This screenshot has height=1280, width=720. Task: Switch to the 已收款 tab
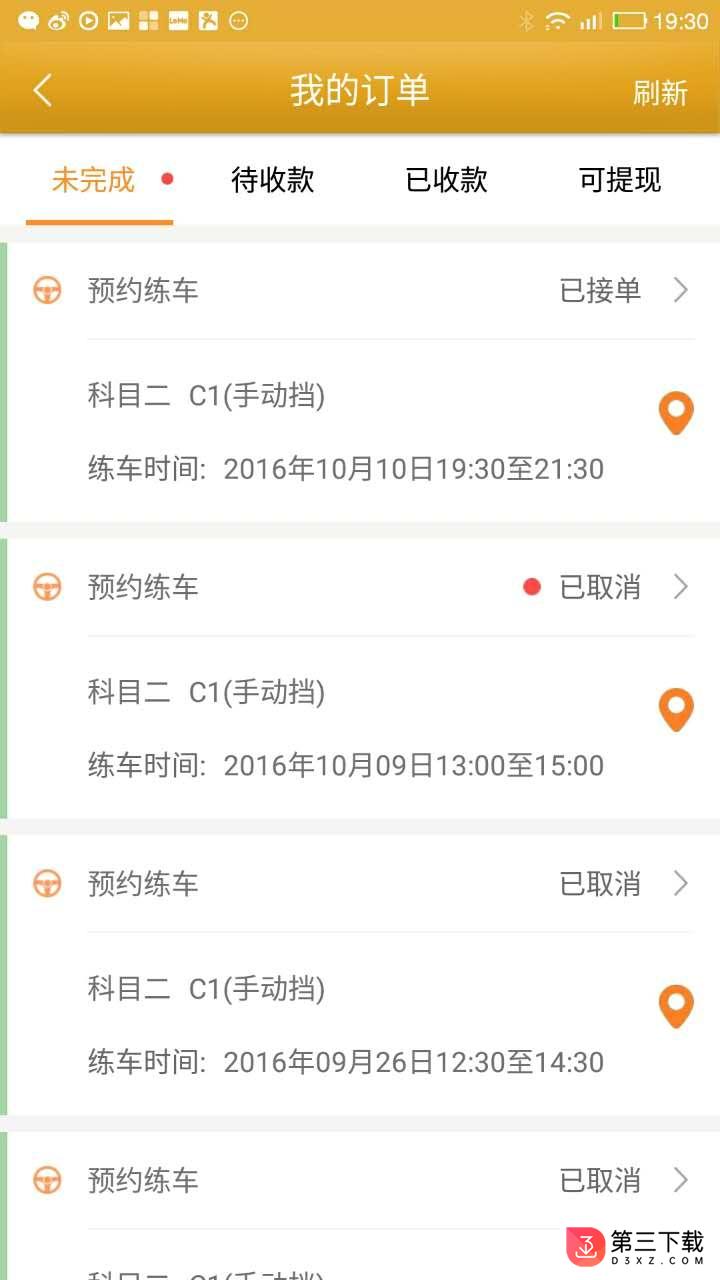(446, 180)
